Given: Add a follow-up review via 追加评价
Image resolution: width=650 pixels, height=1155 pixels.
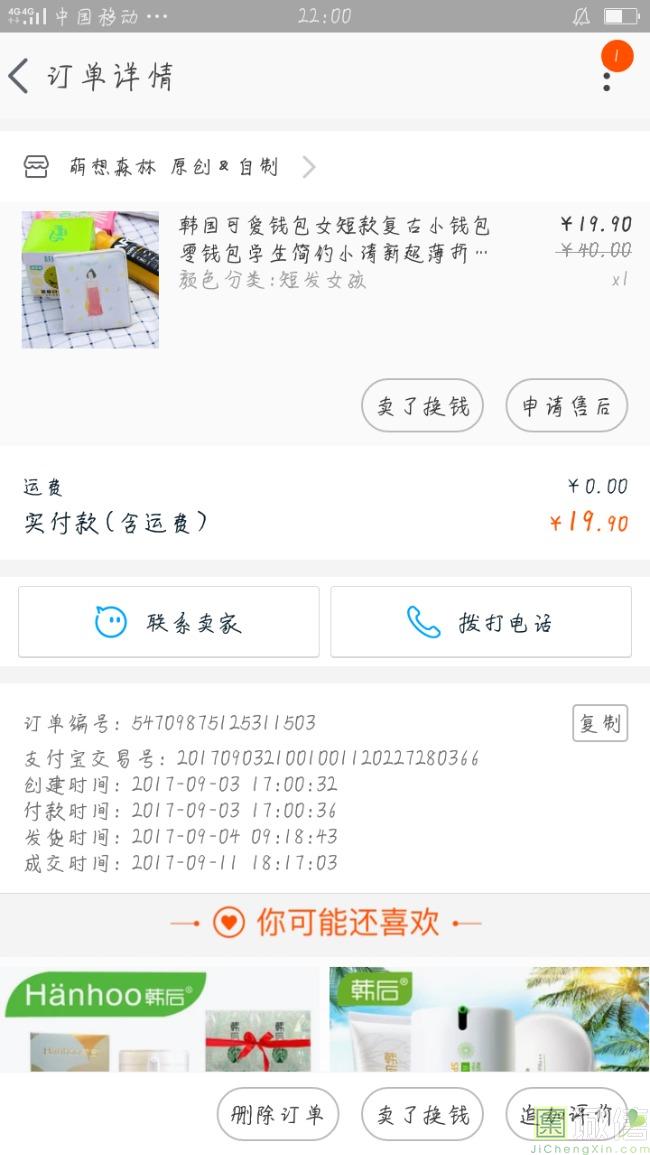Looking at the screenshot, I should (x=566, y=1114).
